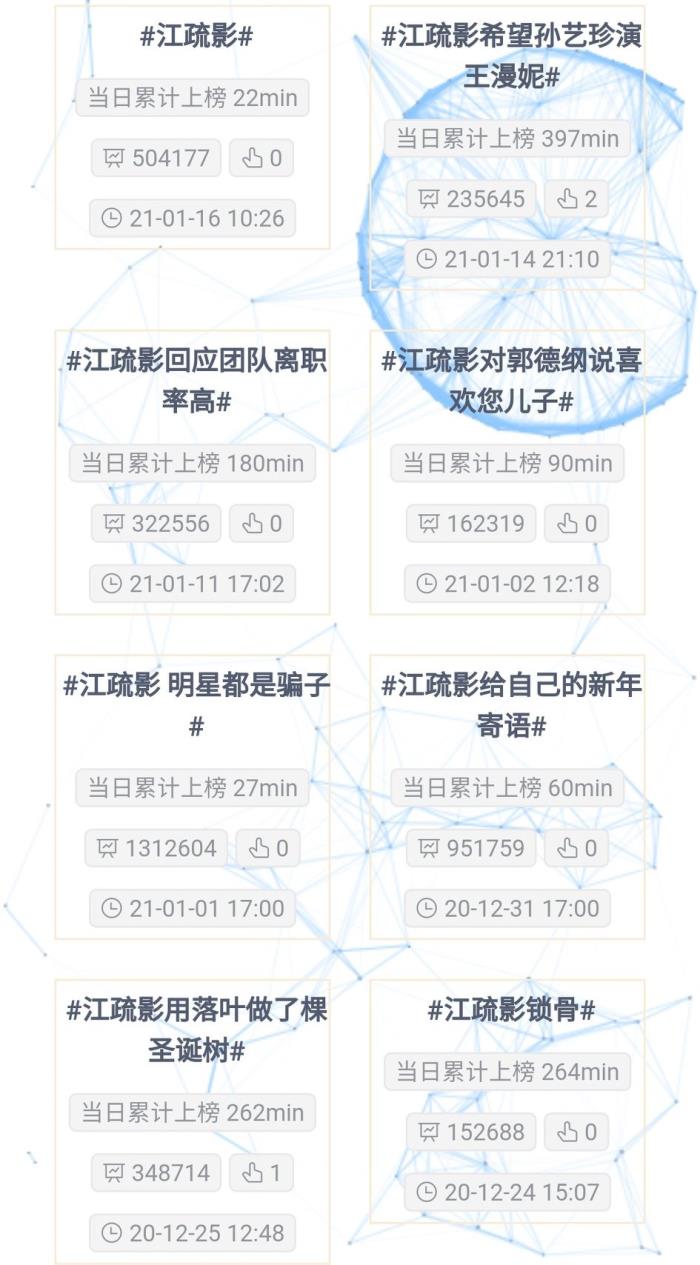Image resolution: width=700 pixels, height=1265 pixels.
Task: Open #江疏影用落叶做了棵圣诞树# topic
Action: [195, 1030]
